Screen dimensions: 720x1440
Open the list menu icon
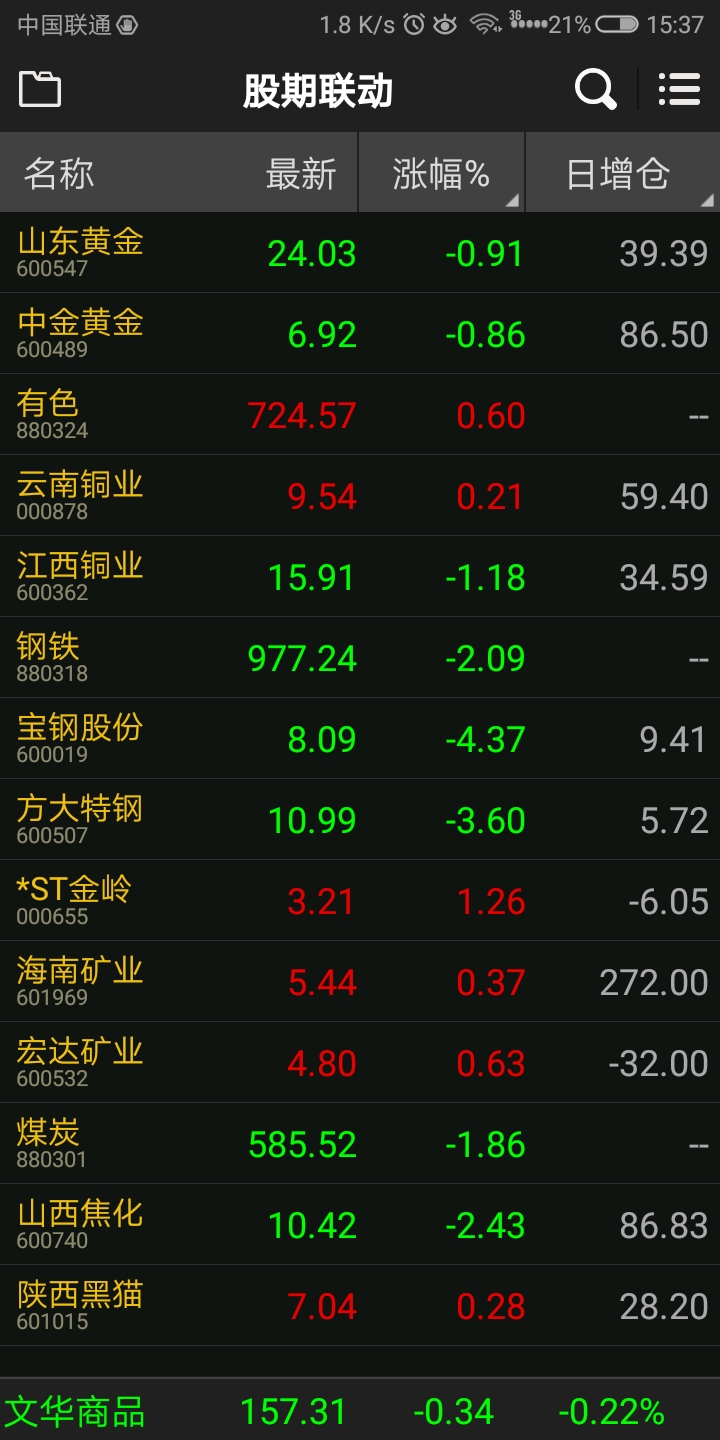coord(679,90)
